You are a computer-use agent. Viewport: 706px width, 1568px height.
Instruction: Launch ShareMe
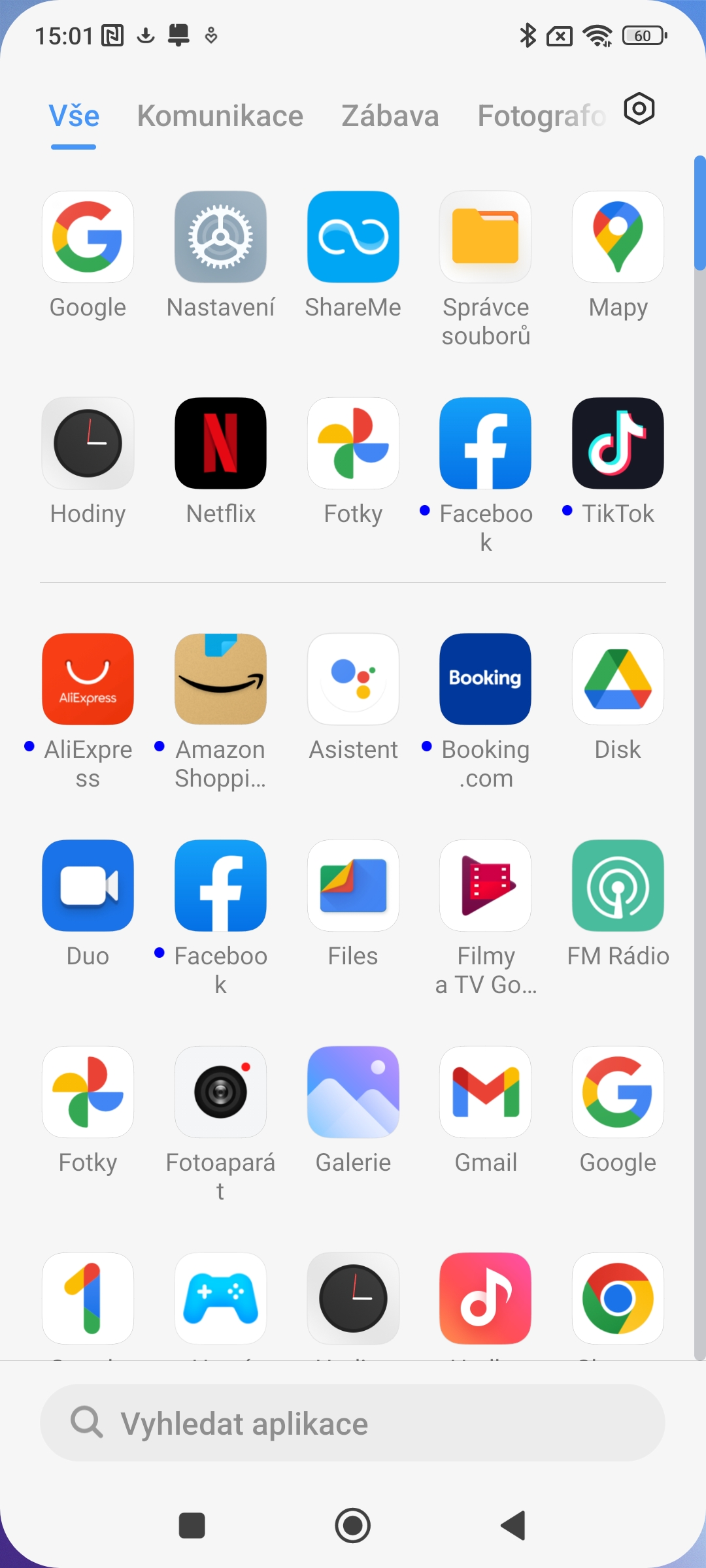(353, 237)
